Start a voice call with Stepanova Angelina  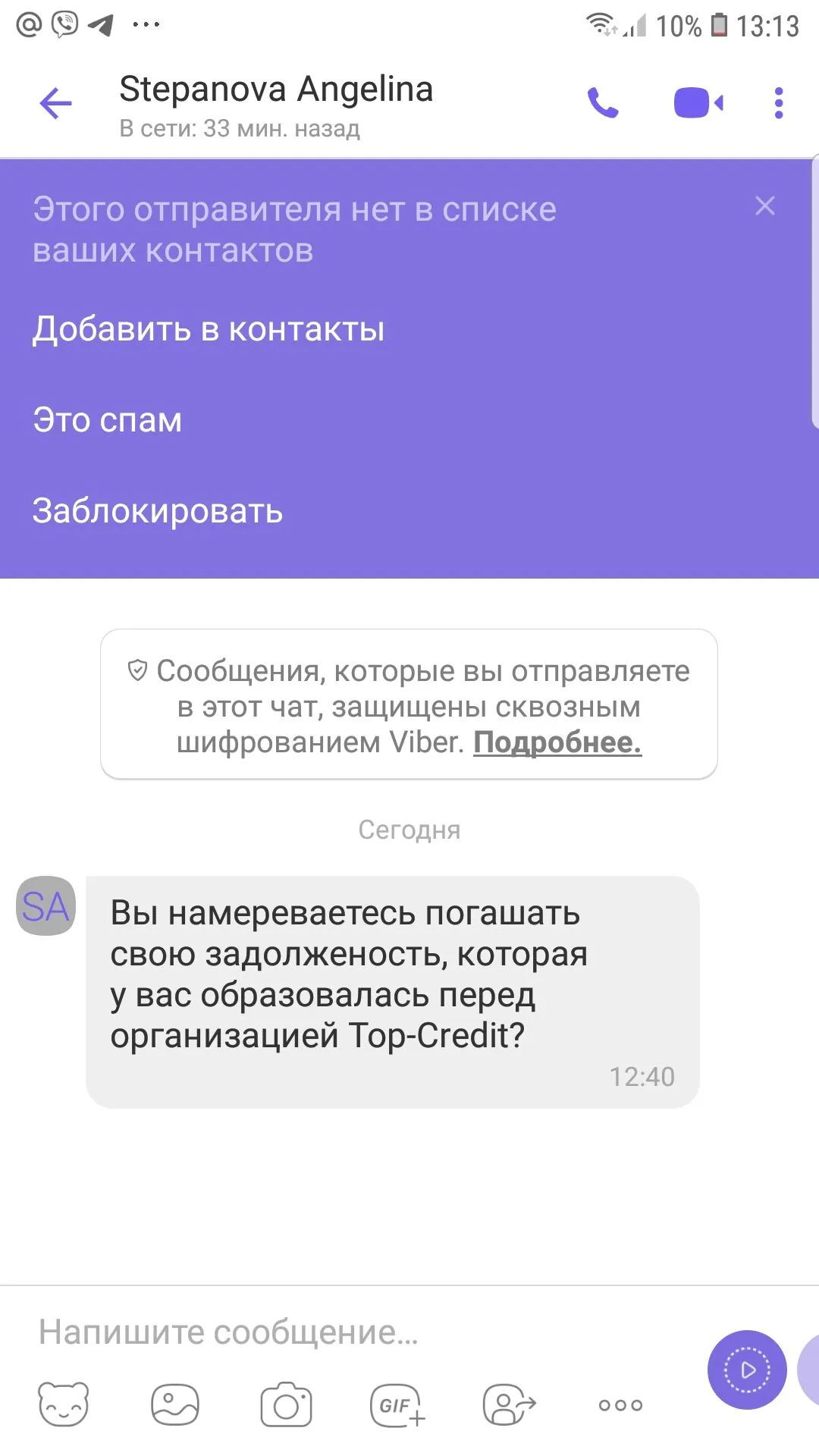point(604,103)
